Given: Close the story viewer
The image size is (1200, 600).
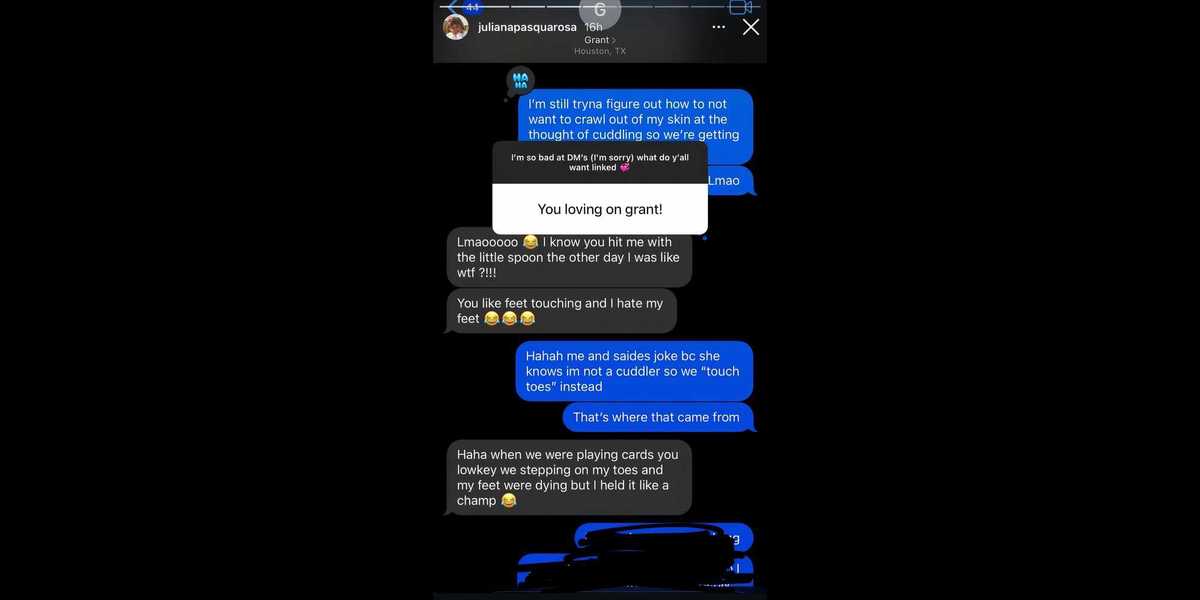Looking at the screenshot, I should coord(750,27).
